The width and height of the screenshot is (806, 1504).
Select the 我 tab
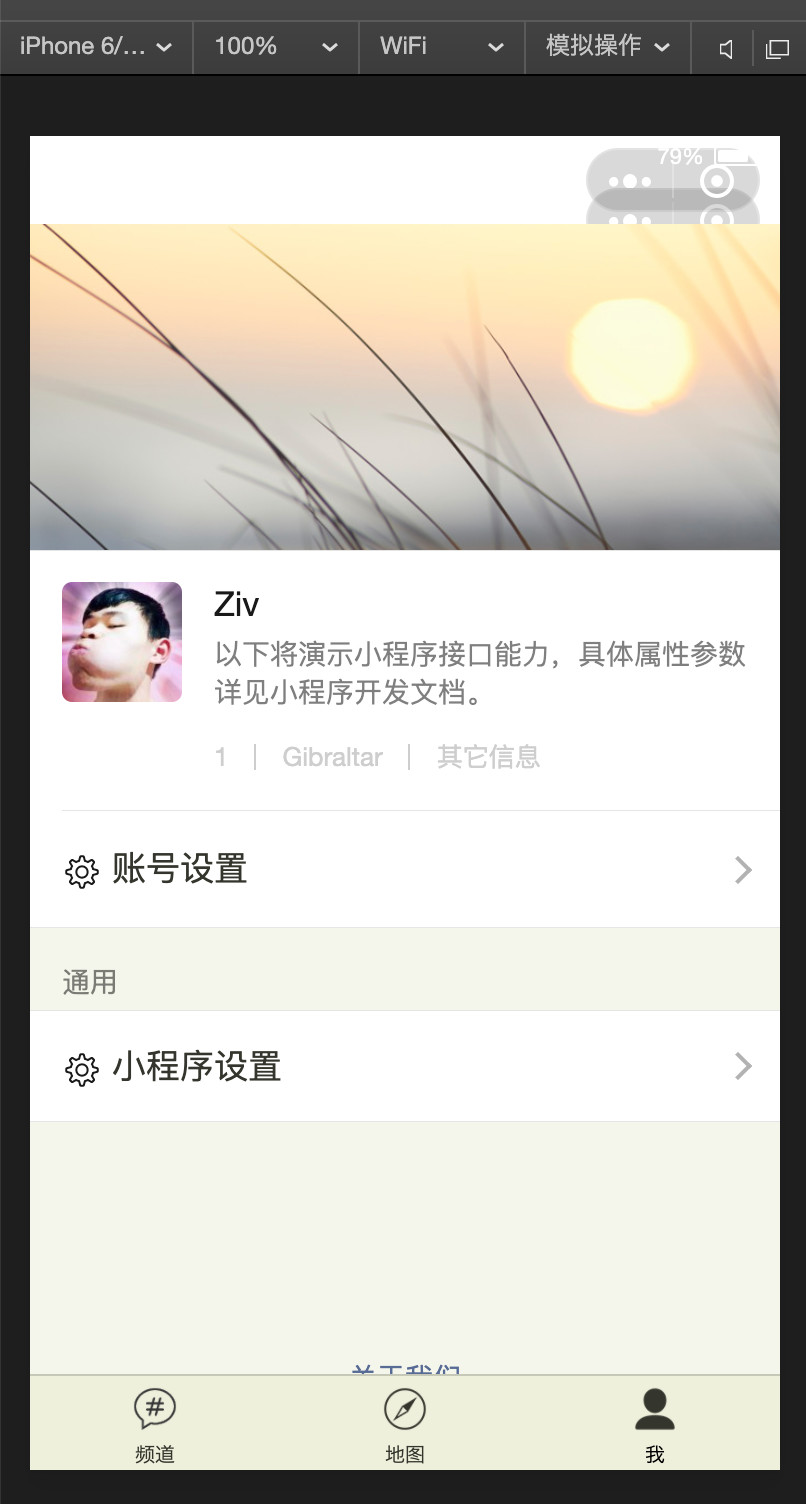click(x=655, y=1425)
